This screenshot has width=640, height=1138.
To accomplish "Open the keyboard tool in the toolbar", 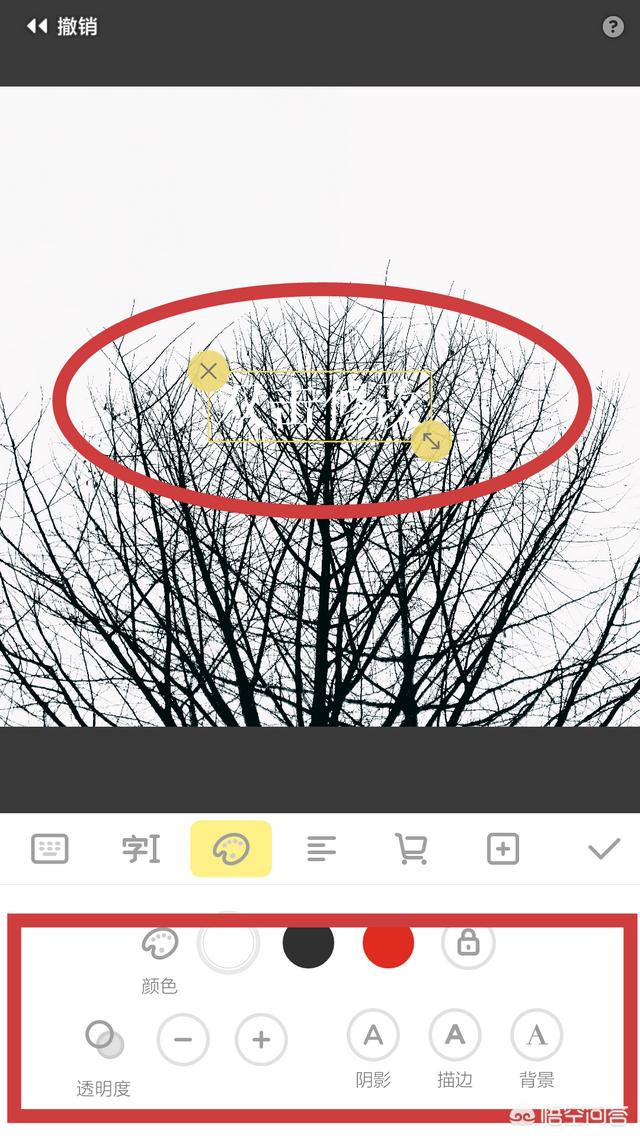I will coord(50,848).
